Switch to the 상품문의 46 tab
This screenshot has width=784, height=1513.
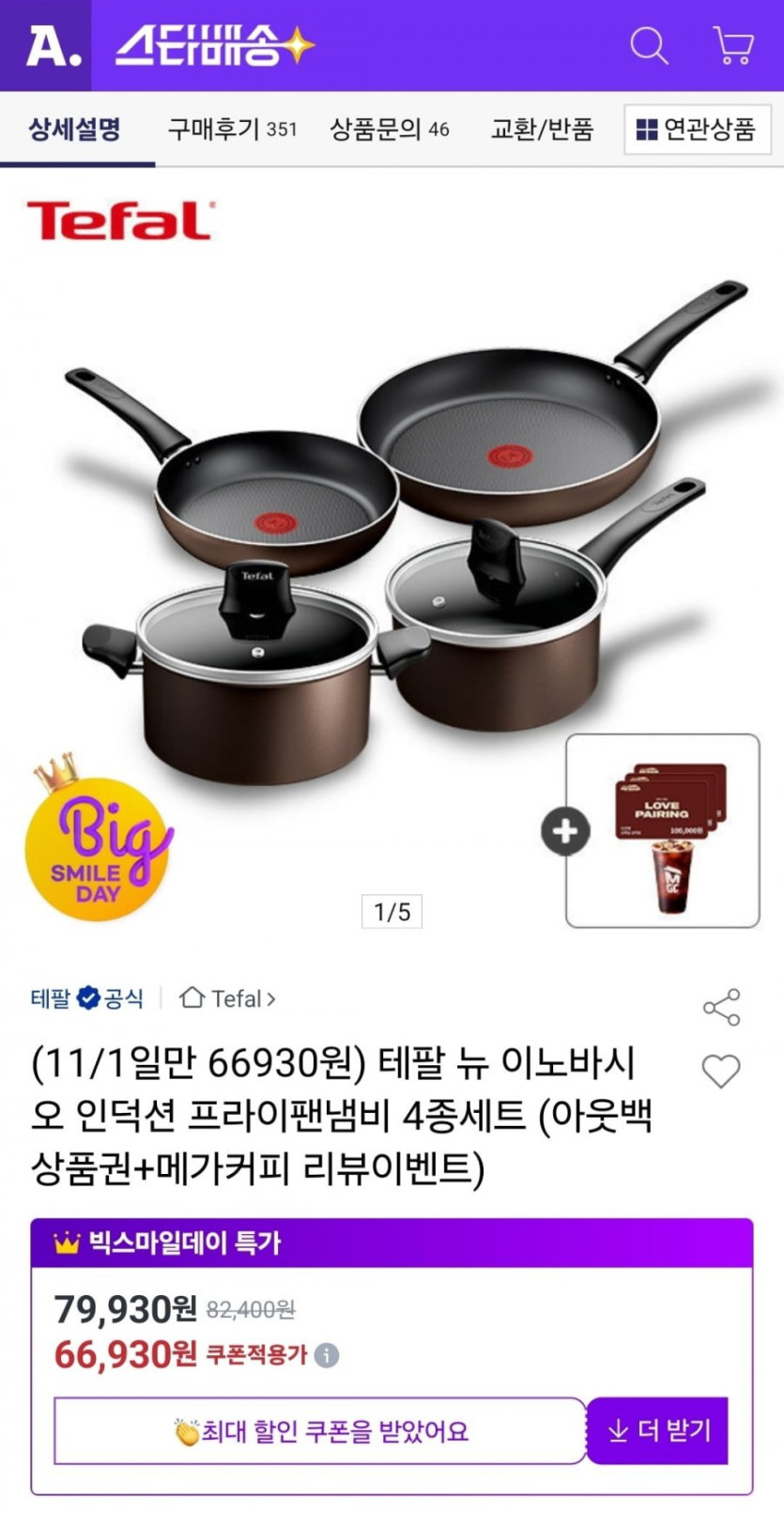point(389,129)
